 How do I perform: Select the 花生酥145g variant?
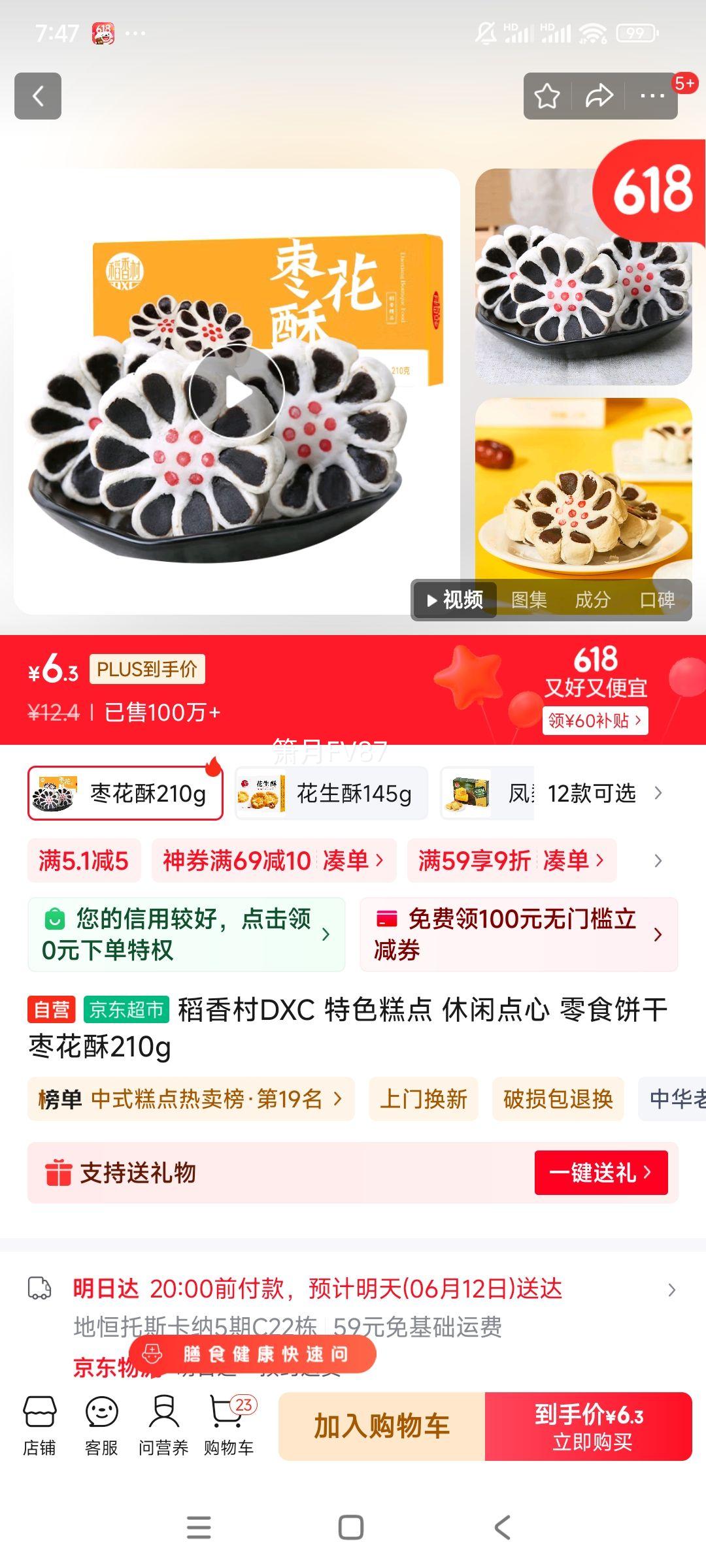click(x=331, y=793)
